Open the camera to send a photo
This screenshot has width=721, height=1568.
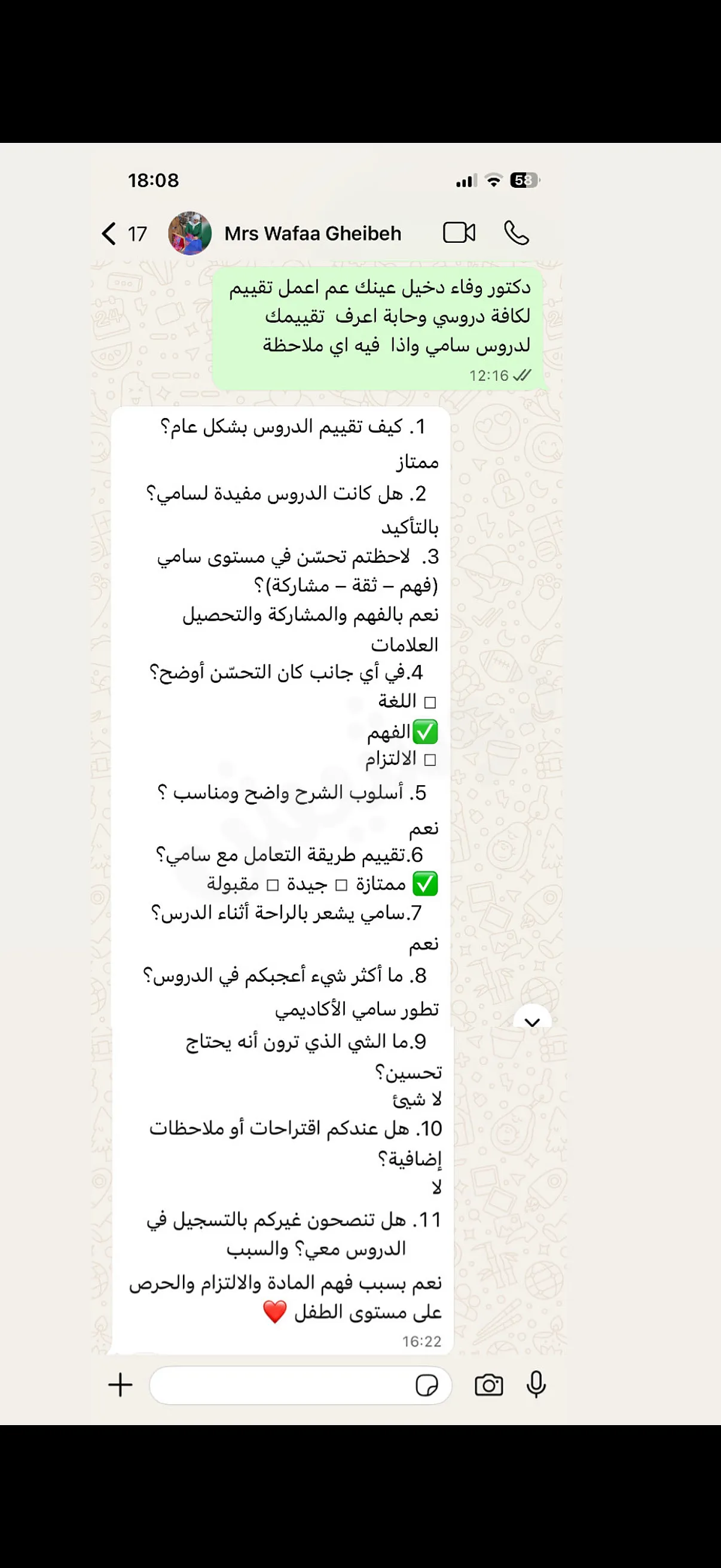pos(488,1386)
